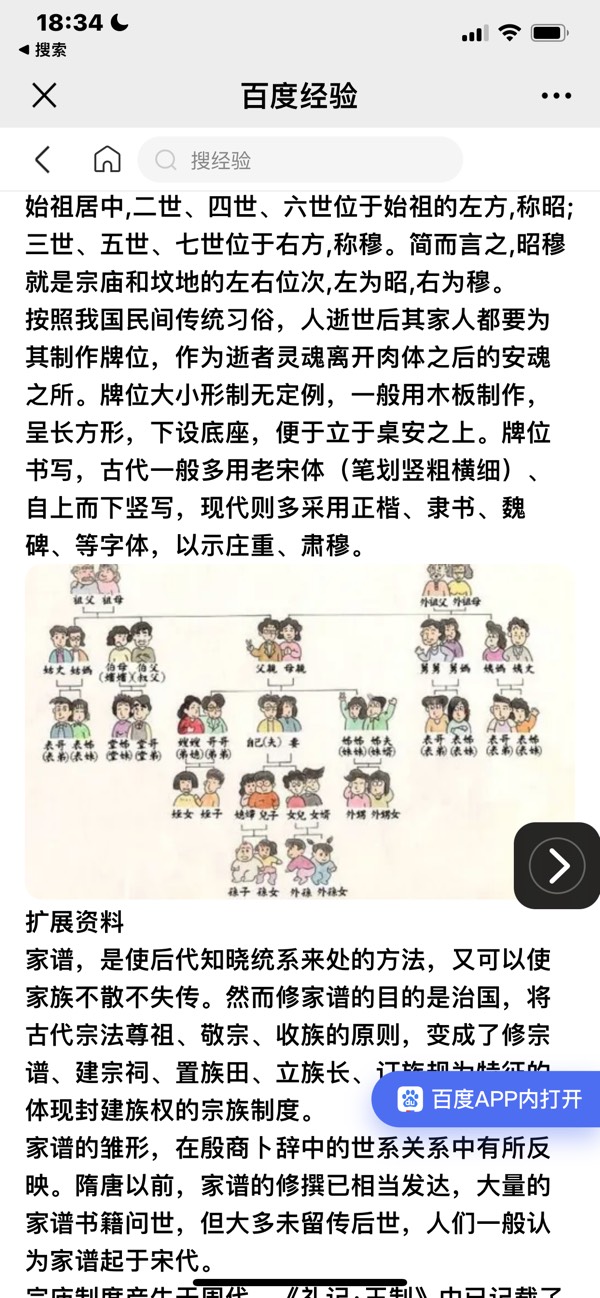Screen dimensions: 600x1298
Task: Tap 百度APP内打开 to open in app
Action: [490, 1100]
